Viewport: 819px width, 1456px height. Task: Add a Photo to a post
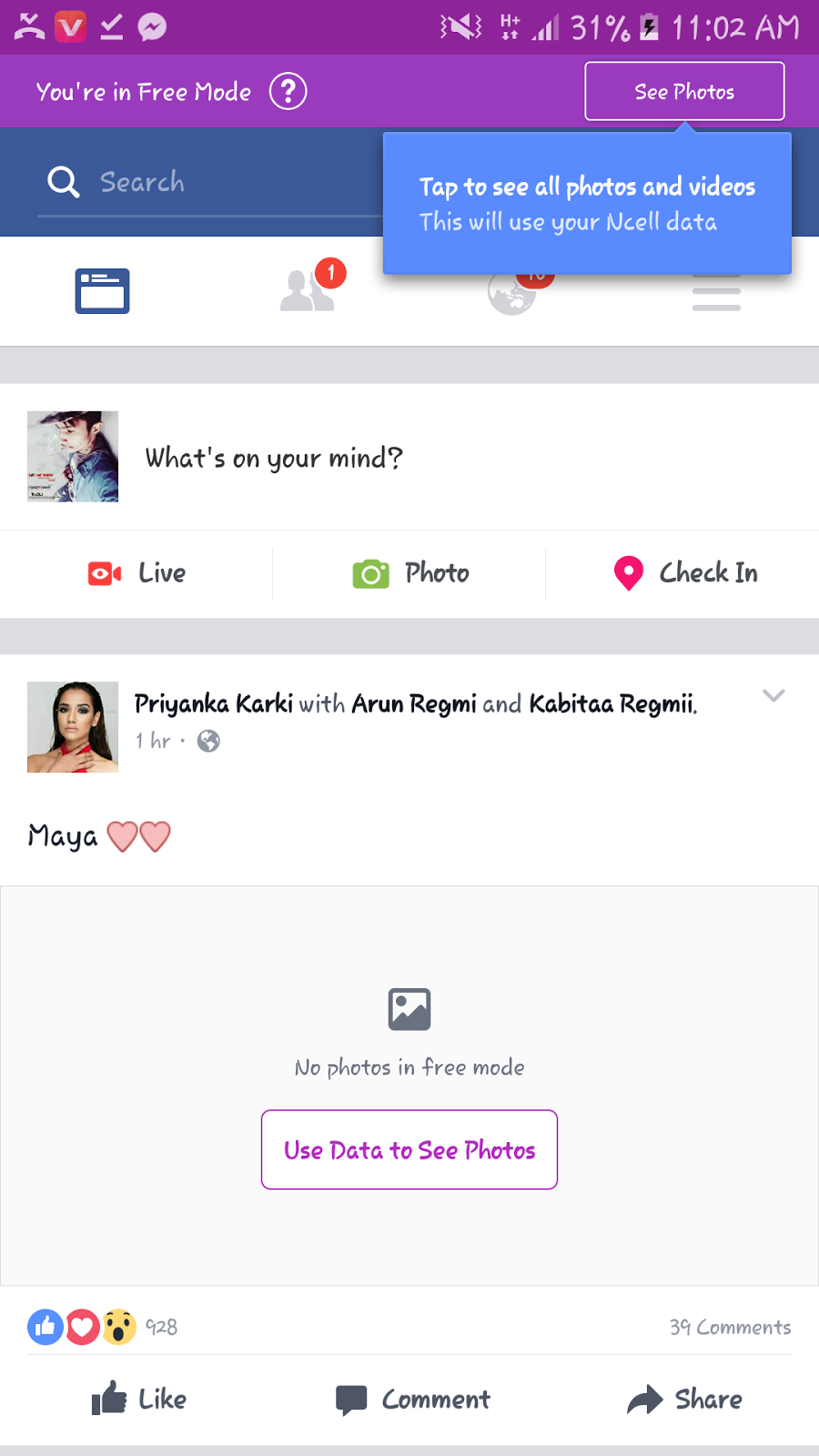point(410,573)
